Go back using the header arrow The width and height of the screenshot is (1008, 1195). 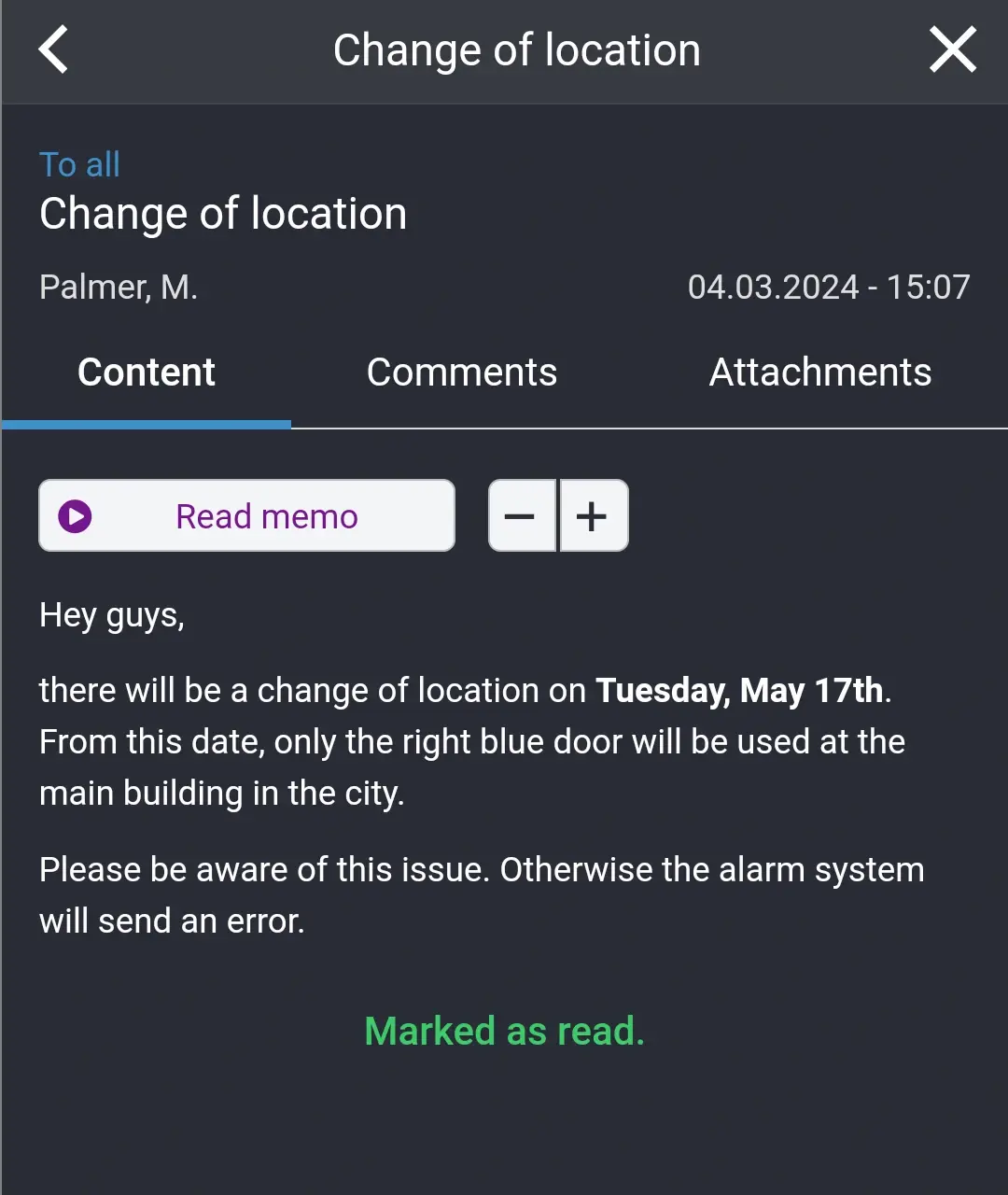tap(54, 50)
